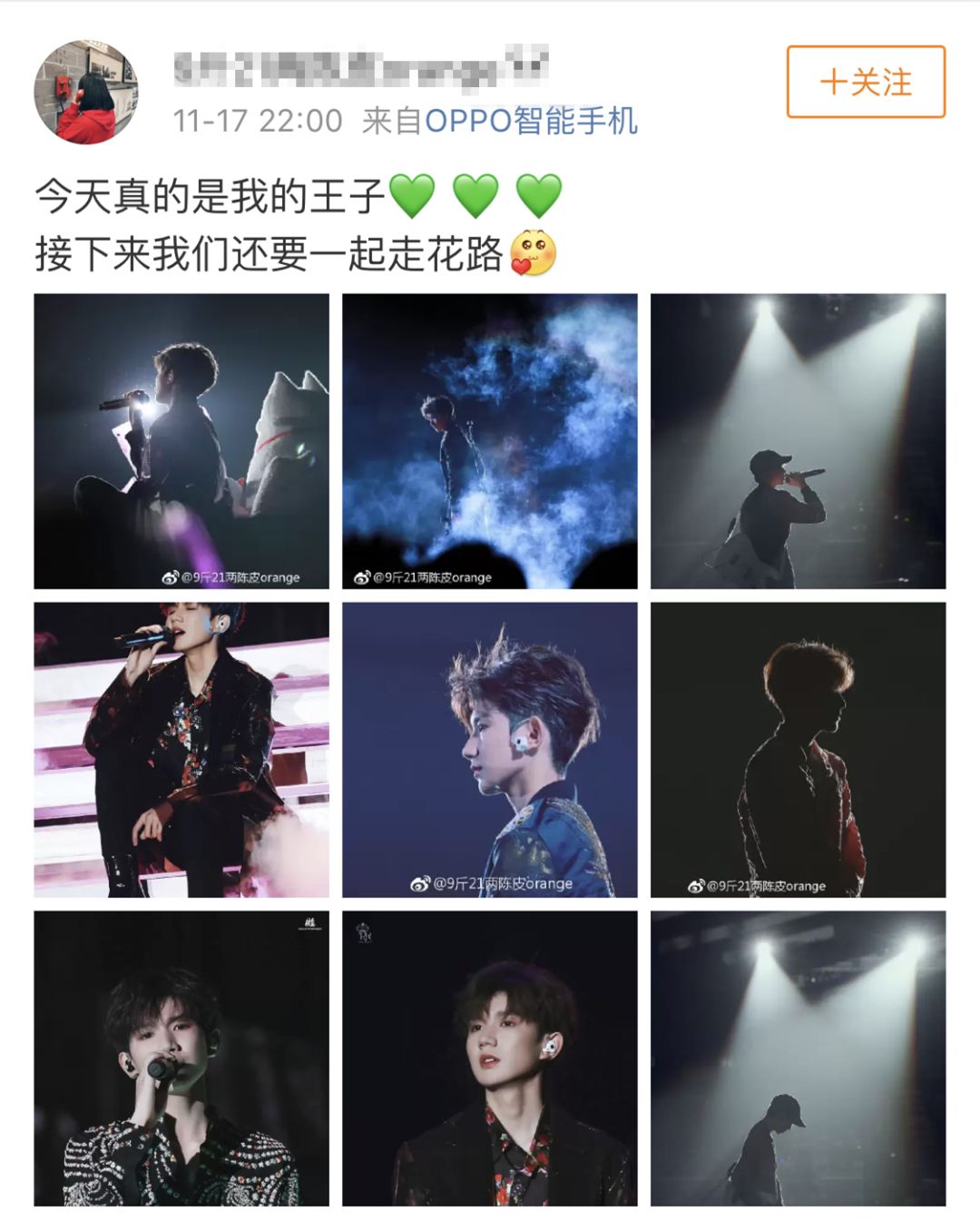980x1231 pixels.
Task: Open the photo of the singer seated on pink steps
Action: click(181, 750)
